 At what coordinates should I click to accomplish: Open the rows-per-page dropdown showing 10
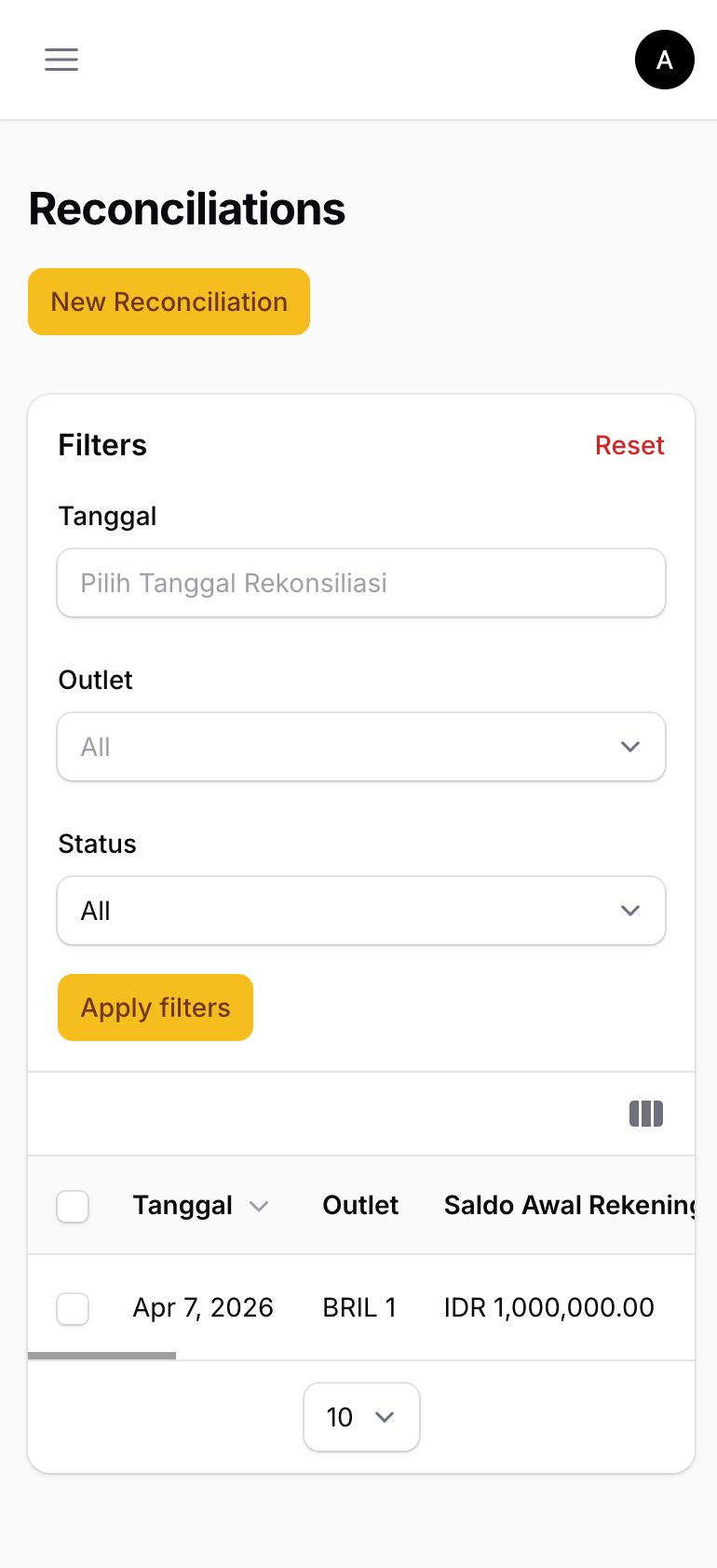(x=361, y=1416)
